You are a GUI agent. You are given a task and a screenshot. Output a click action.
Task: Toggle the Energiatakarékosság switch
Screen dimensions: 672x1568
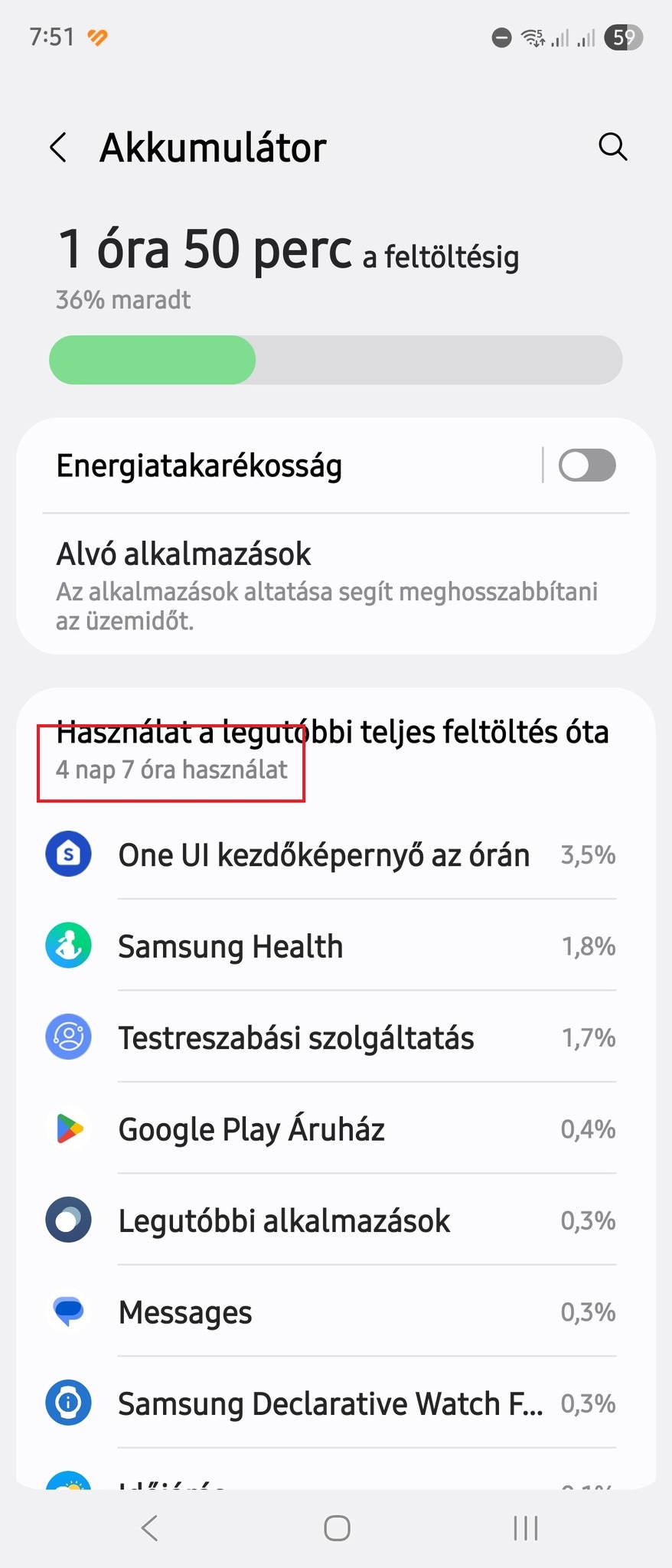tap(587, 465)
